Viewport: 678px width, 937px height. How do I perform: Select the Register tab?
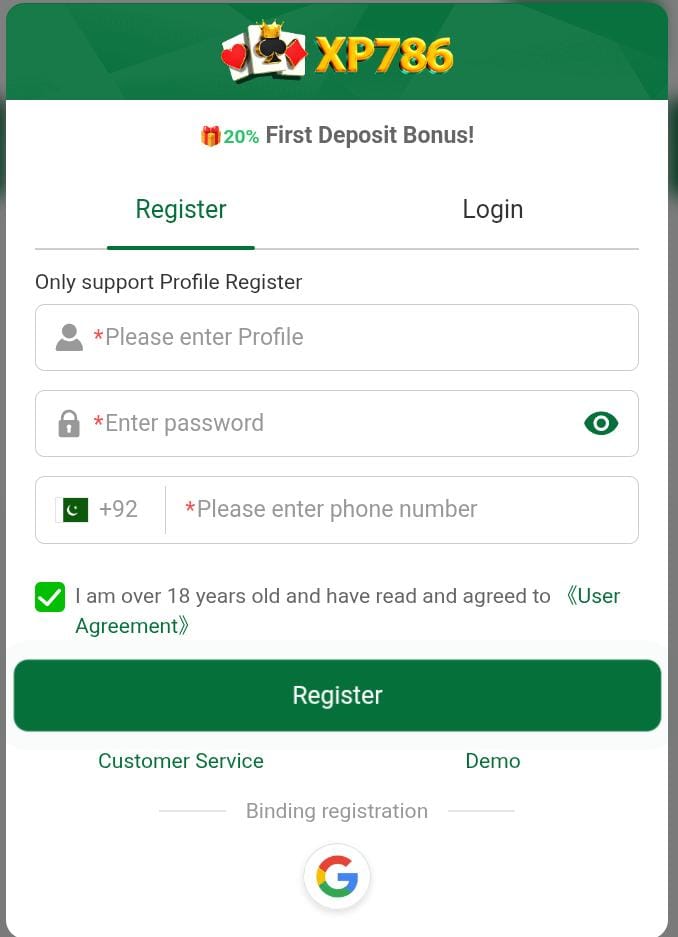point(181,210)
